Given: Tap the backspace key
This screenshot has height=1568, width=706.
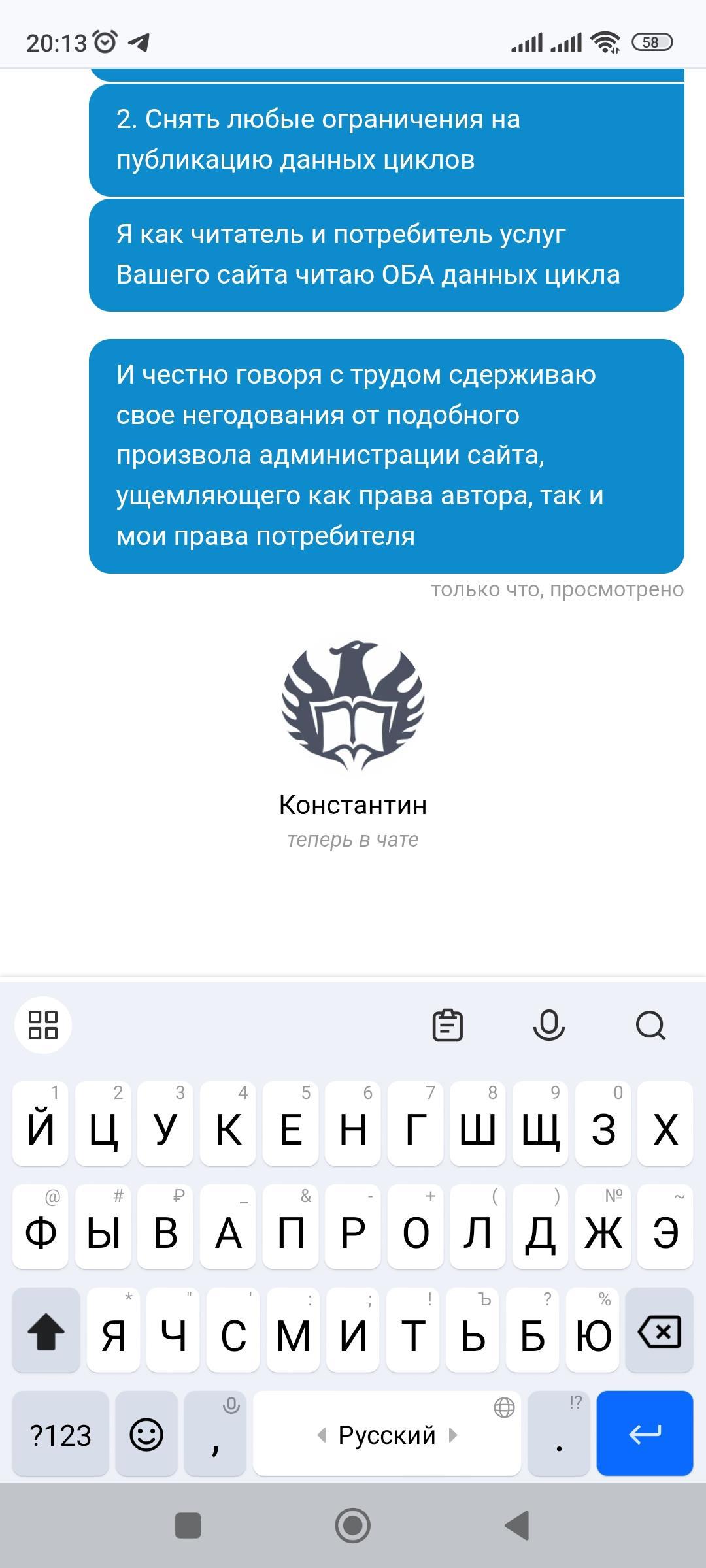Looking at the screenshot, I should click(659, 1331).
